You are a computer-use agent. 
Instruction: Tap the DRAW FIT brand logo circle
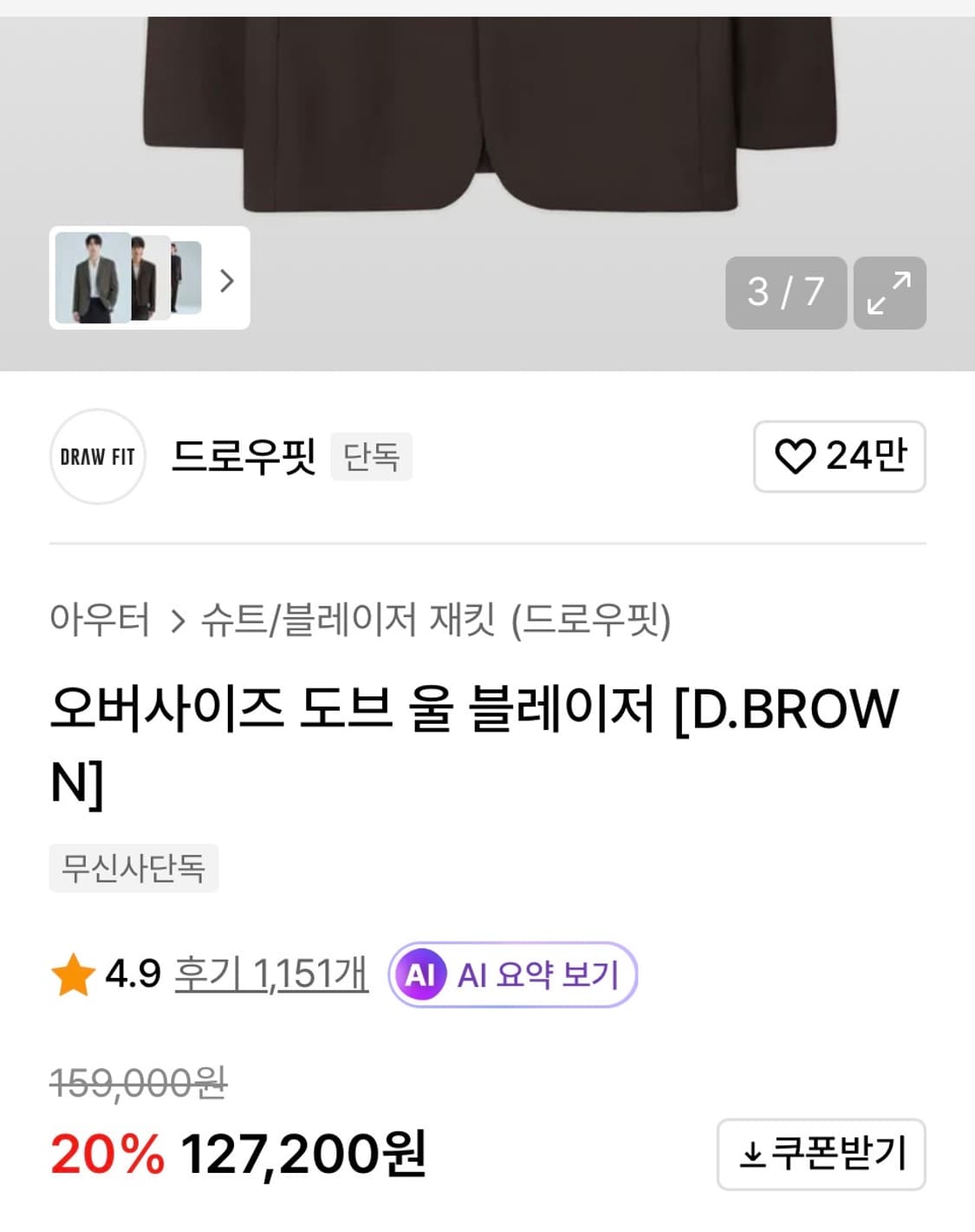click(x=98, y=458)
